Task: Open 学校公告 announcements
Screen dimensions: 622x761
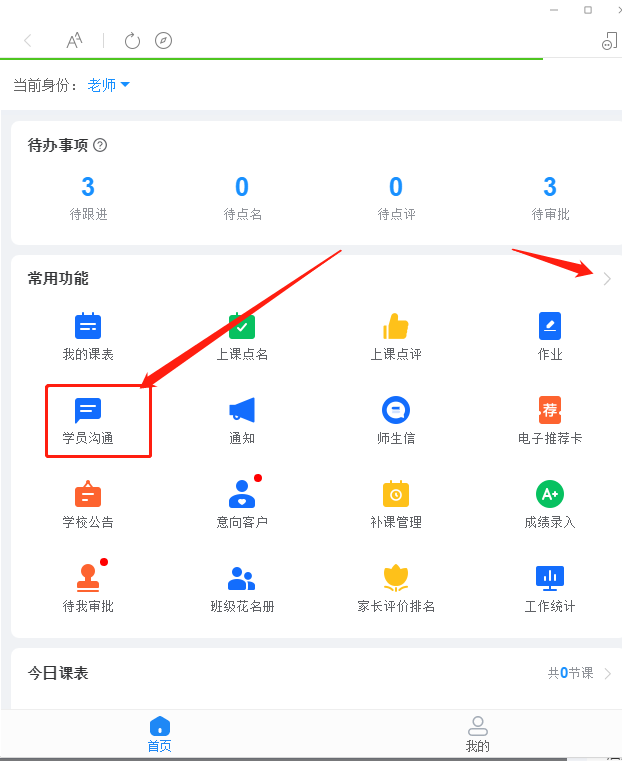Action: pos(88,502)
